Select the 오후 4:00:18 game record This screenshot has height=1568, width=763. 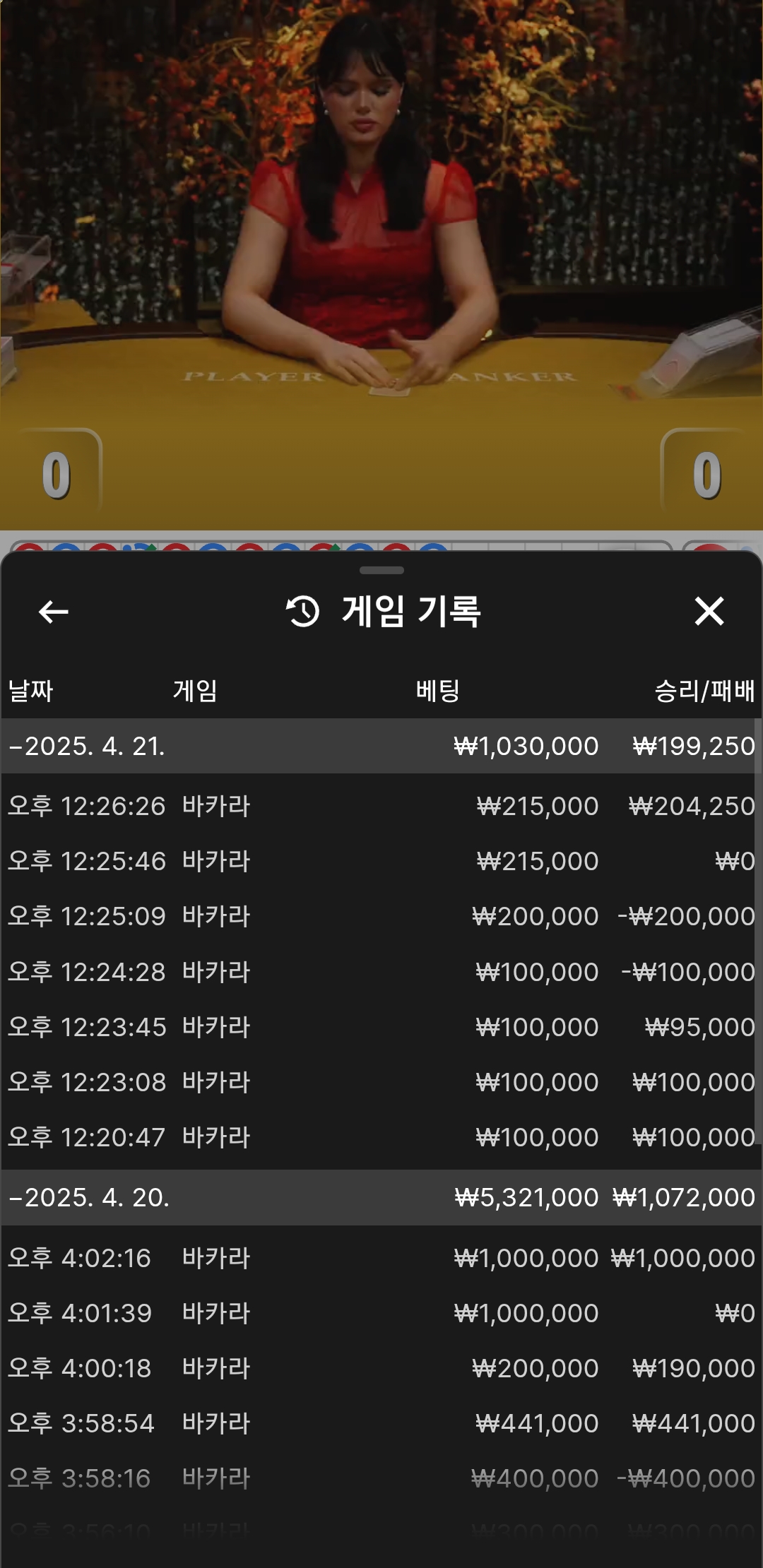tap(381, 1369)
